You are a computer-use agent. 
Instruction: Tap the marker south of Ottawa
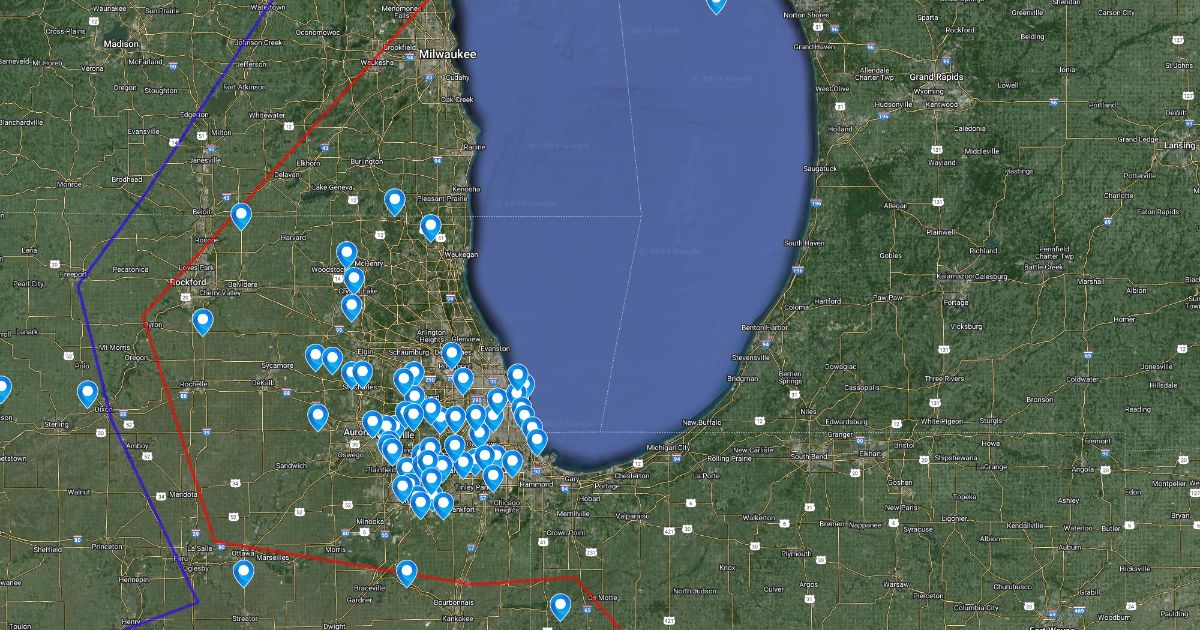click(244, 573)
